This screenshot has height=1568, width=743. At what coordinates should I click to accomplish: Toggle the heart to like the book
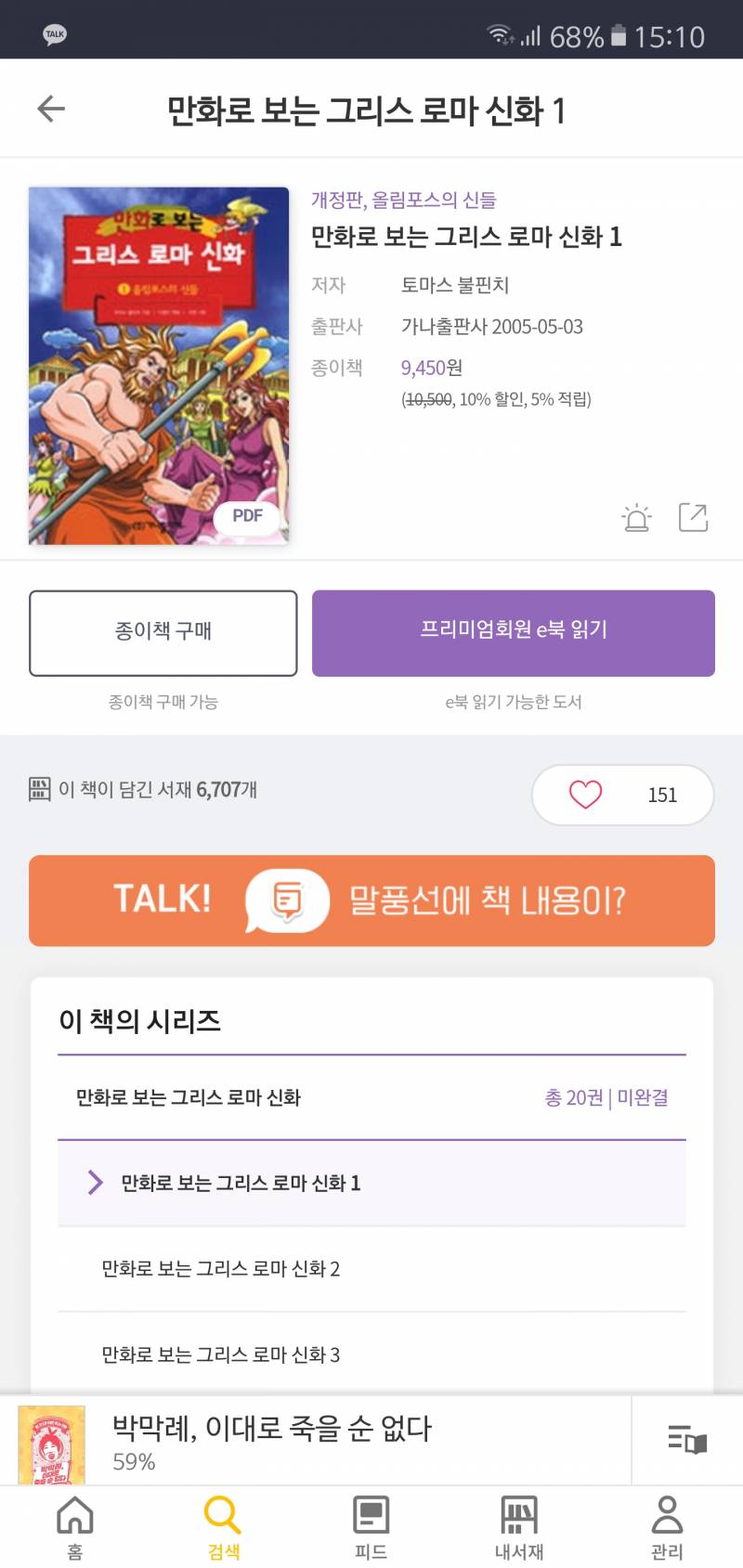(x=583, y=795)
